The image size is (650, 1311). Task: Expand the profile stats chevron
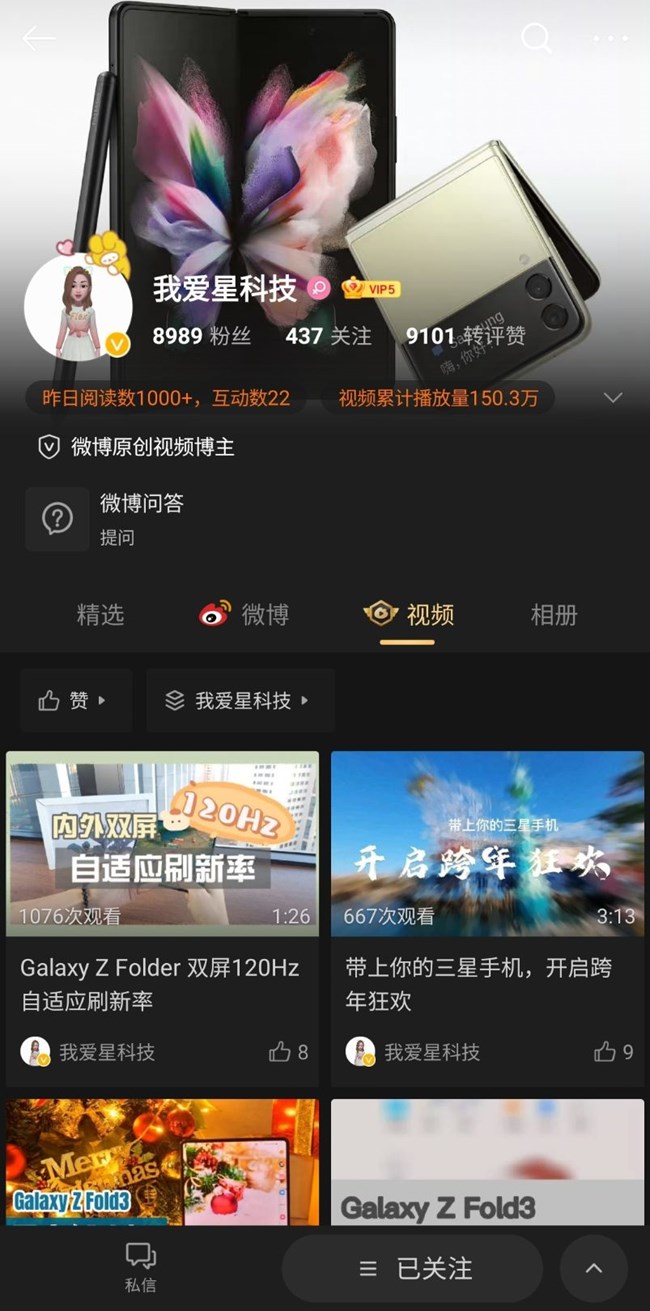(x=613, y=398)
